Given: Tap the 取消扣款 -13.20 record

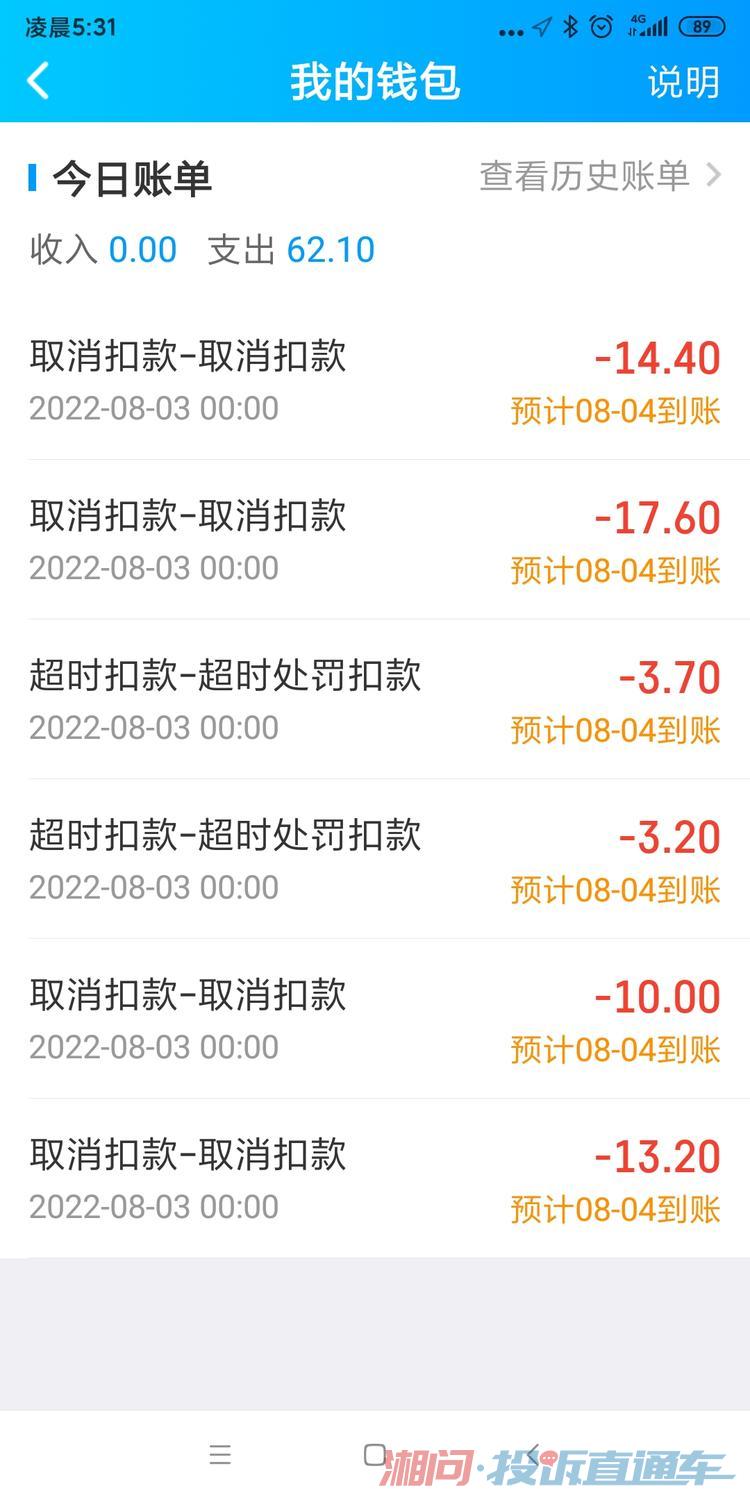Looking at the screenshot, I should coord(375,1178).
